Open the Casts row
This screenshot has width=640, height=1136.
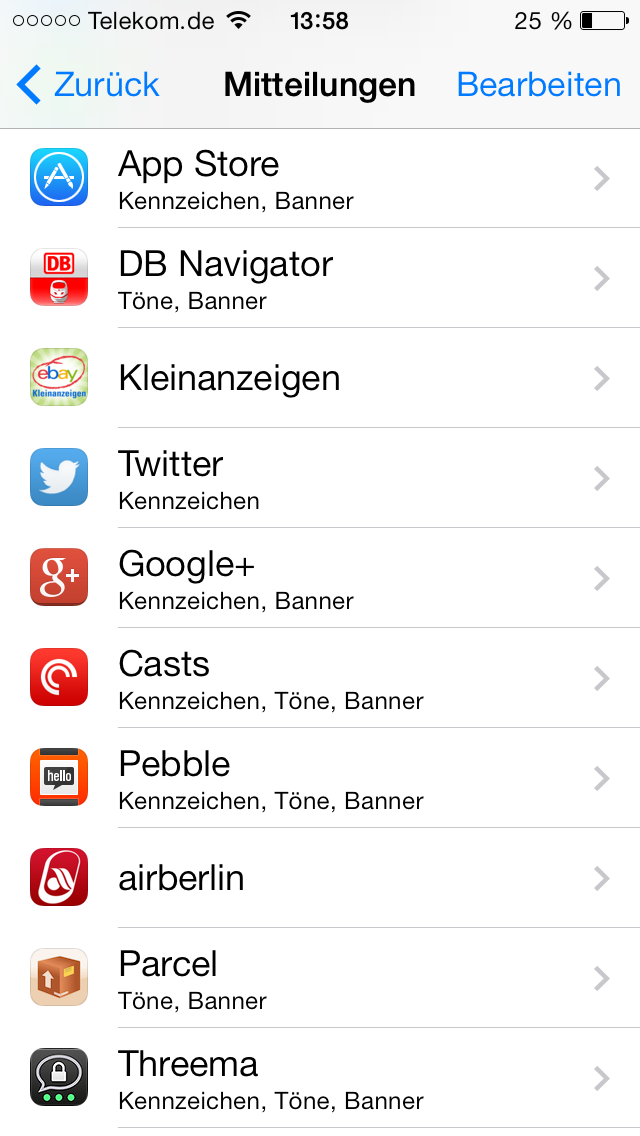pos(320,678)
